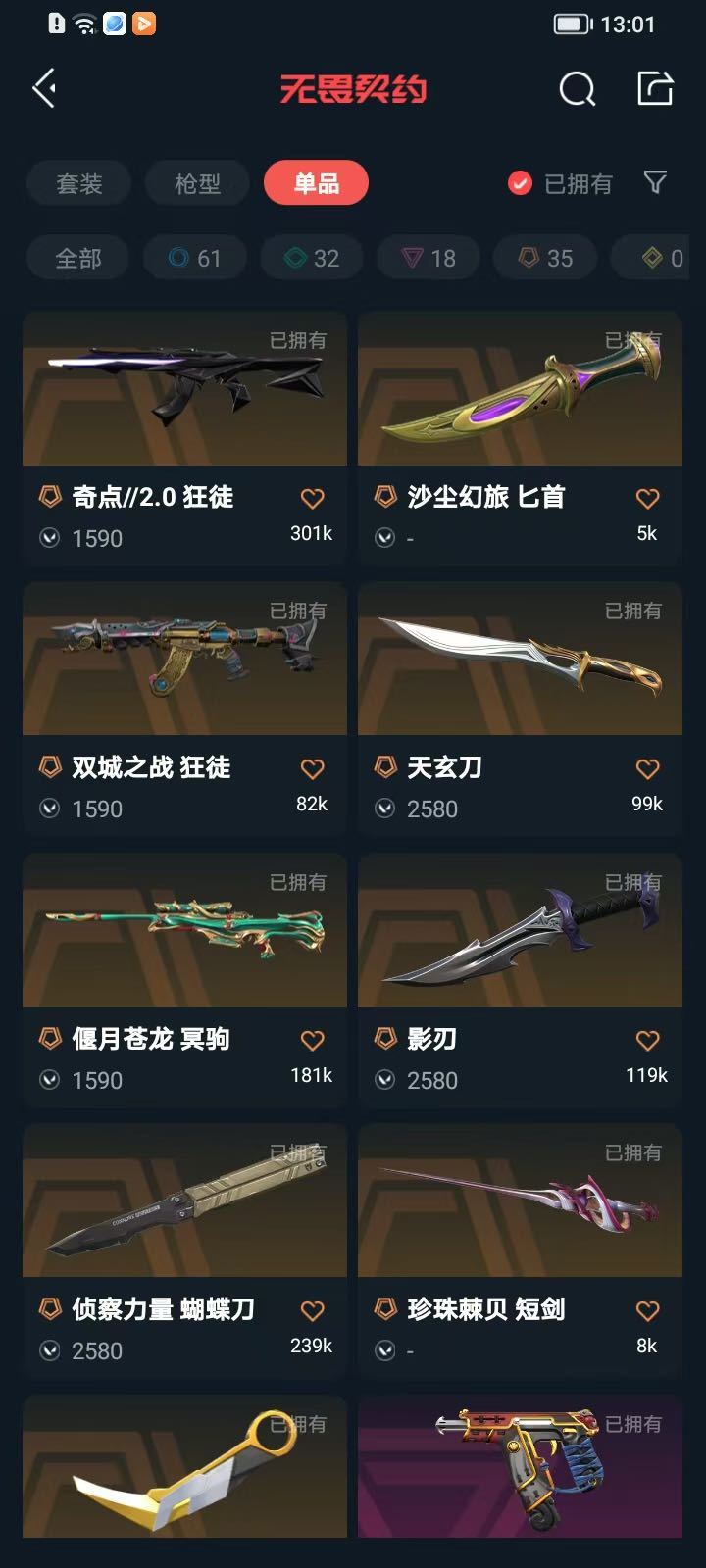
Task: Toggle the 已拥有 checkbox
Action: click(520, 183)
